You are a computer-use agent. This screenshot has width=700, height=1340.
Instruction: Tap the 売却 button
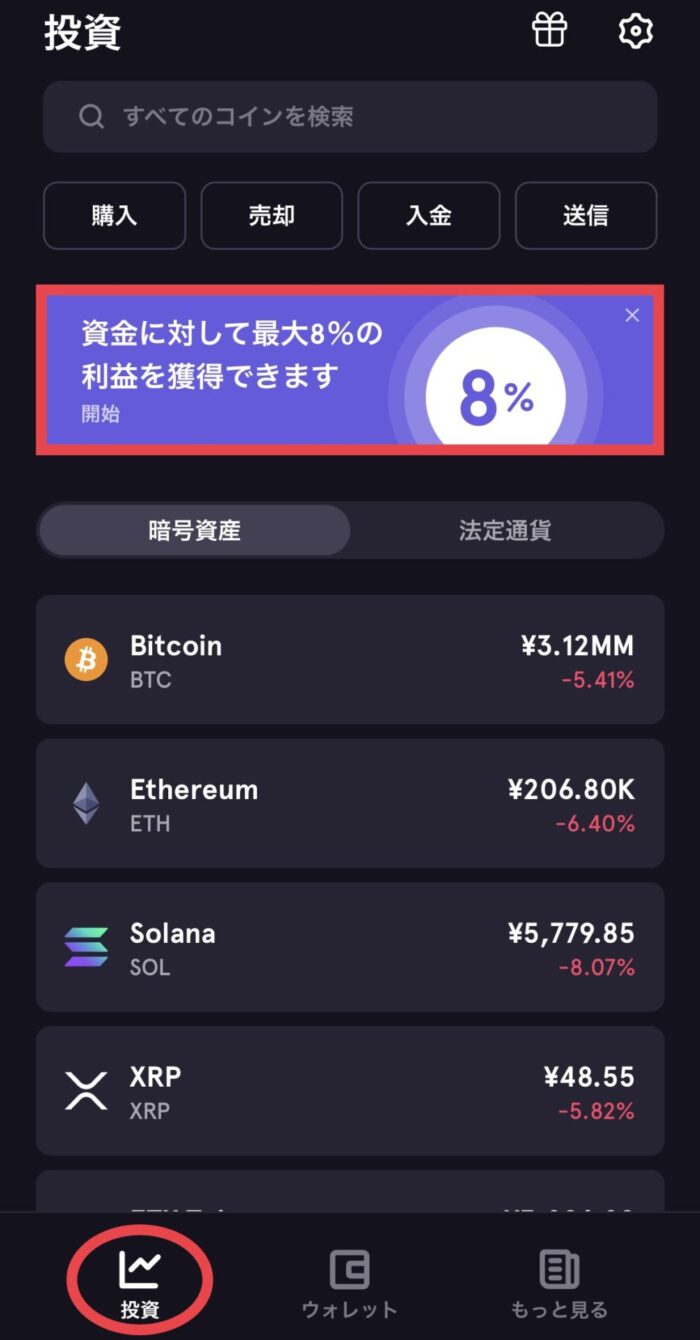coord(271,215)
